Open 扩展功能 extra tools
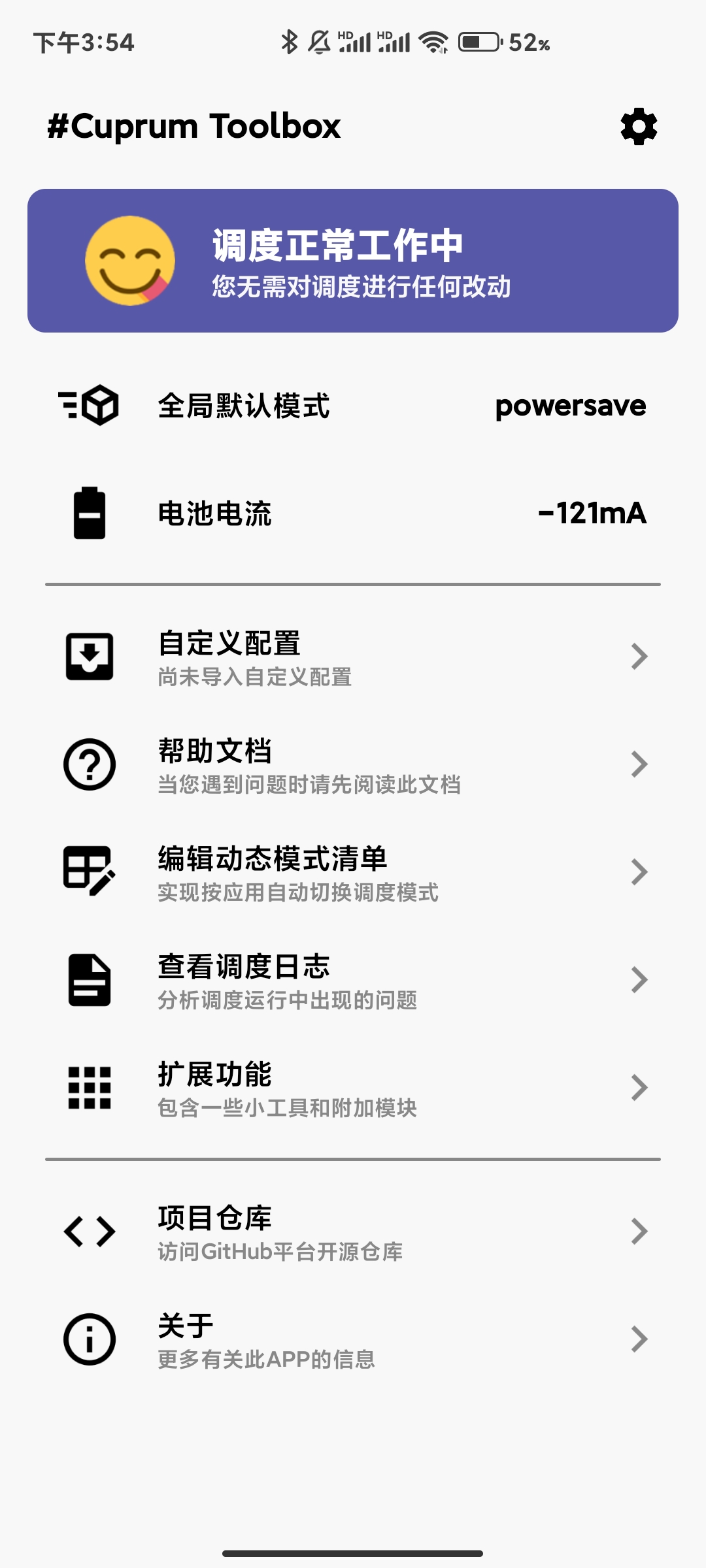This screenshot has height=1568, width=706. (x=353, y=1088)
